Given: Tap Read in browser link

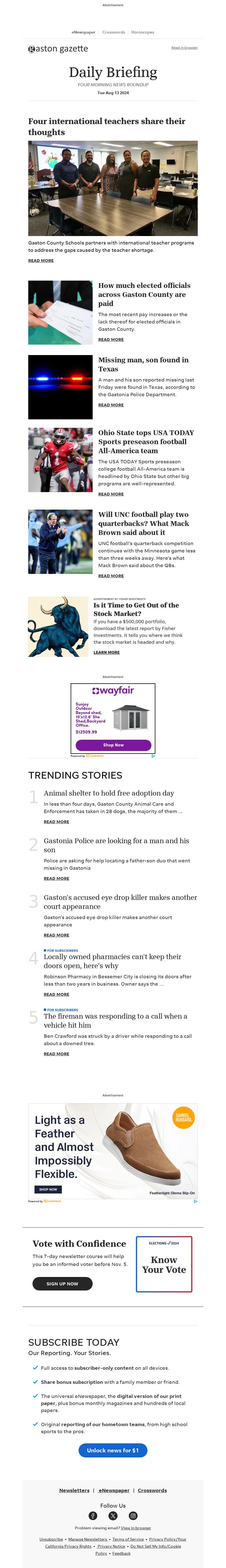Looking at the screenshot, I should coord(184,47).
